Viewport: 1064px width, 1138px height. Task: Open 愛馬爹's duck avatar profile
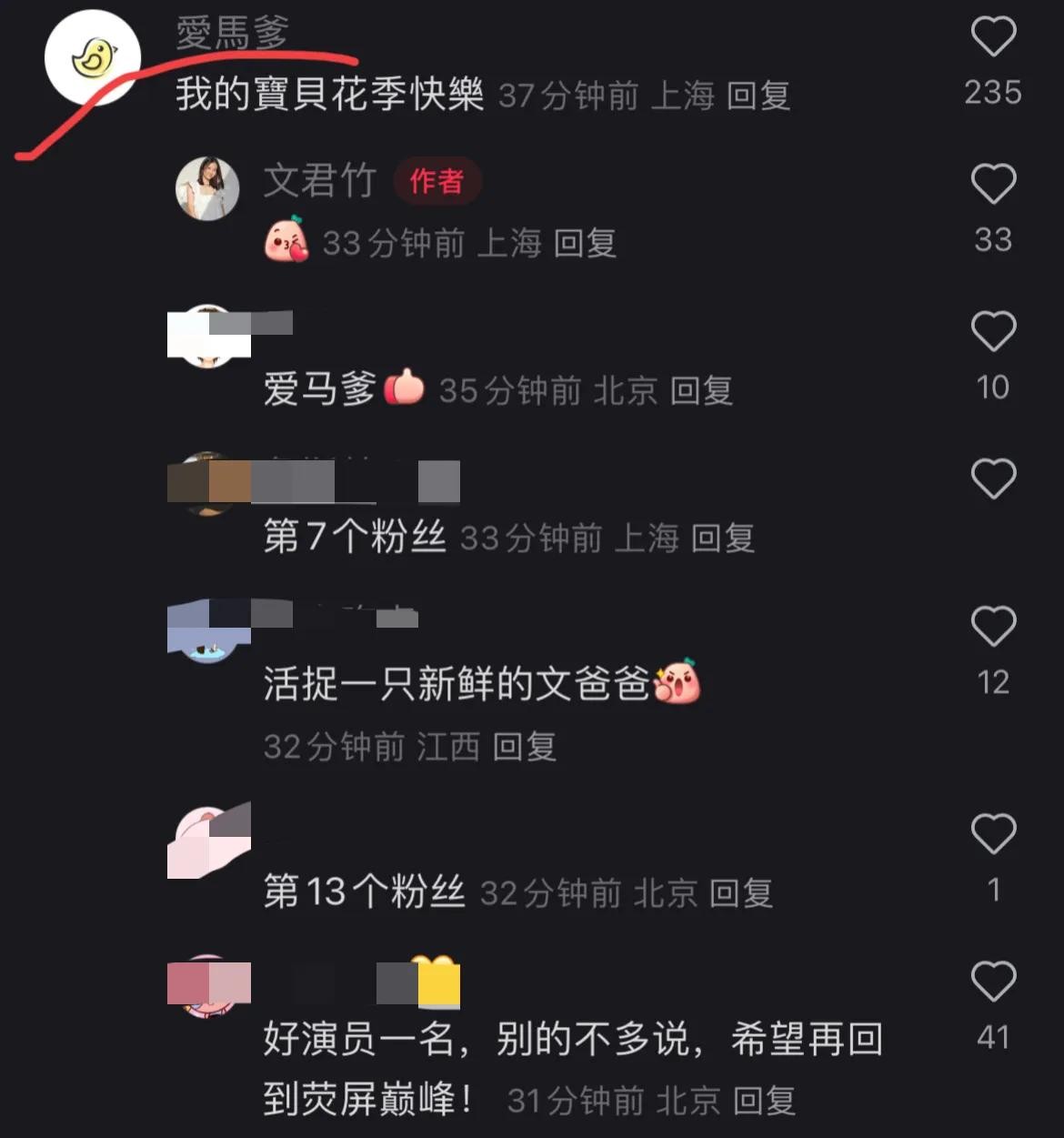pos(93,58)
